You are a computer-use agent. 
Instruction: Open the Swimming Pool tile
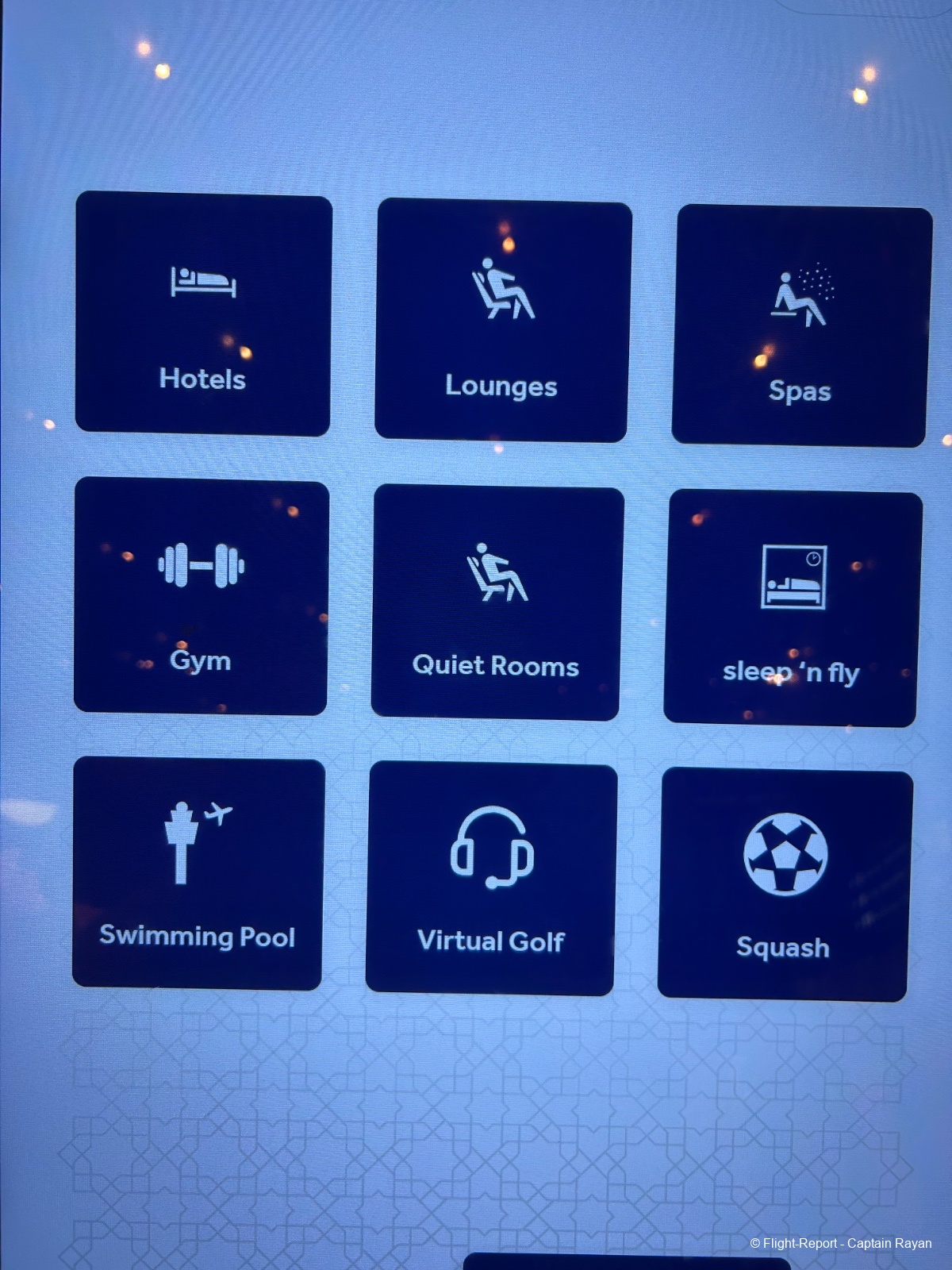coord(198,873)
